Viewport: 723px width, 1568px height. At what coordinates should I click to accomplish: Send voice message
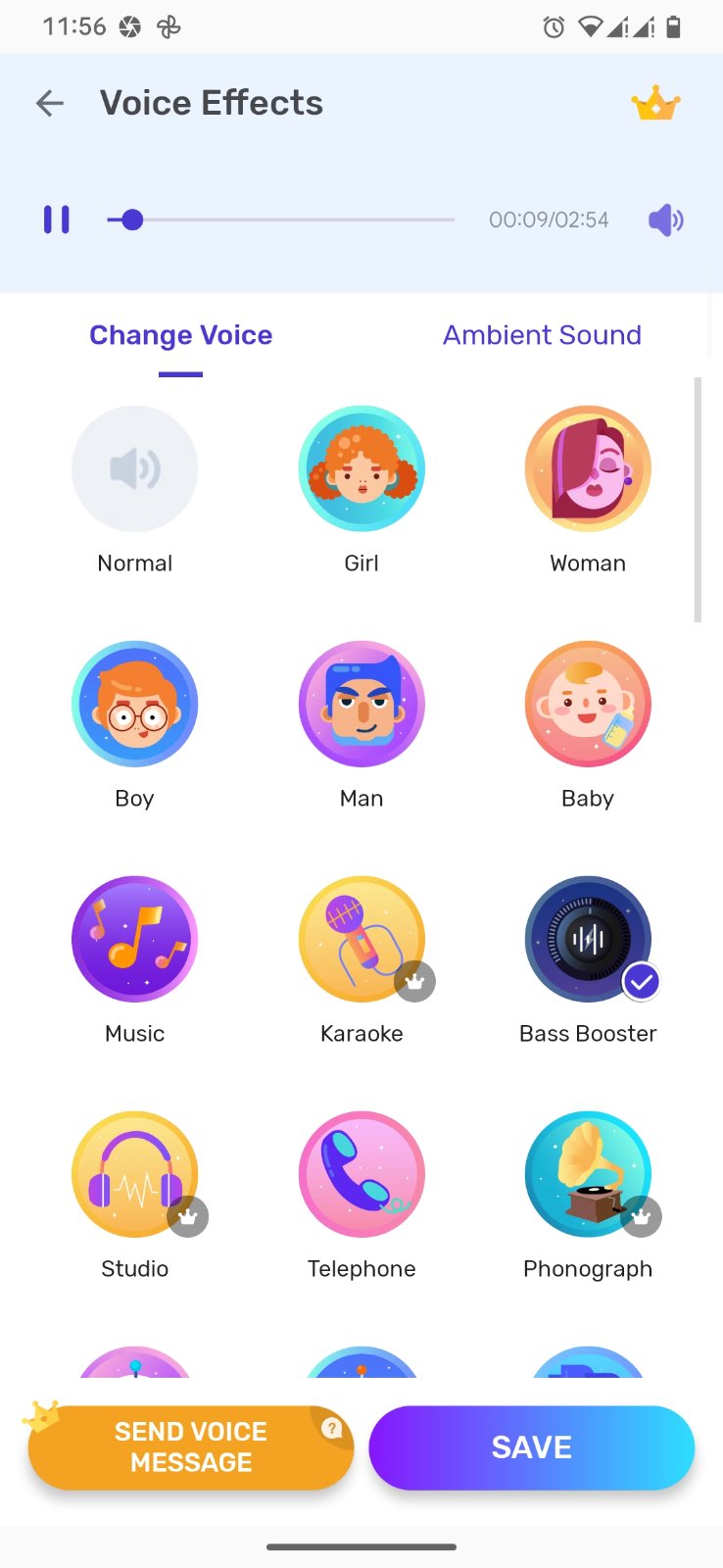tap(191, 1447)
